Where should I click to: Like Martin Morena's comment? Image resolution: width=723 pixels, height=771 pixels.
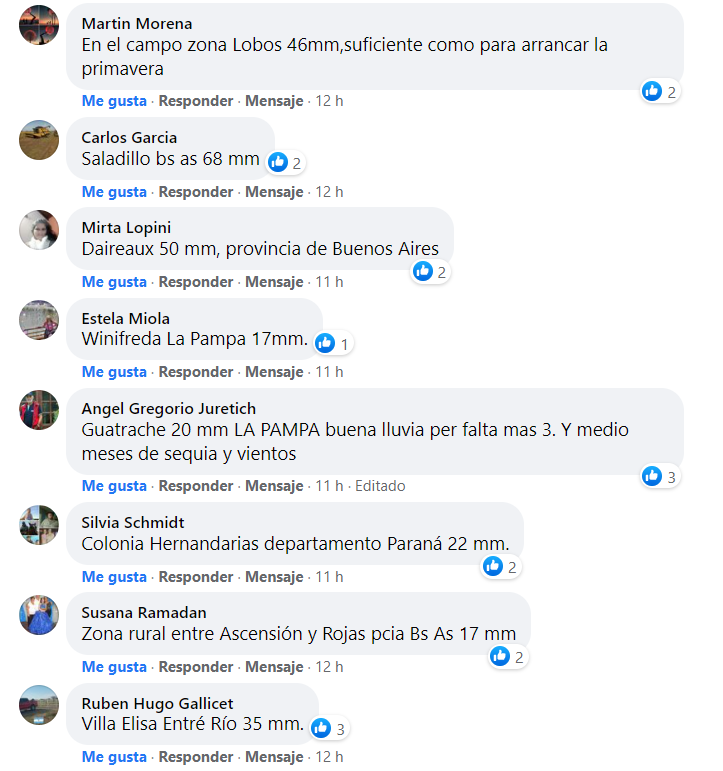[x=114, y=101]
